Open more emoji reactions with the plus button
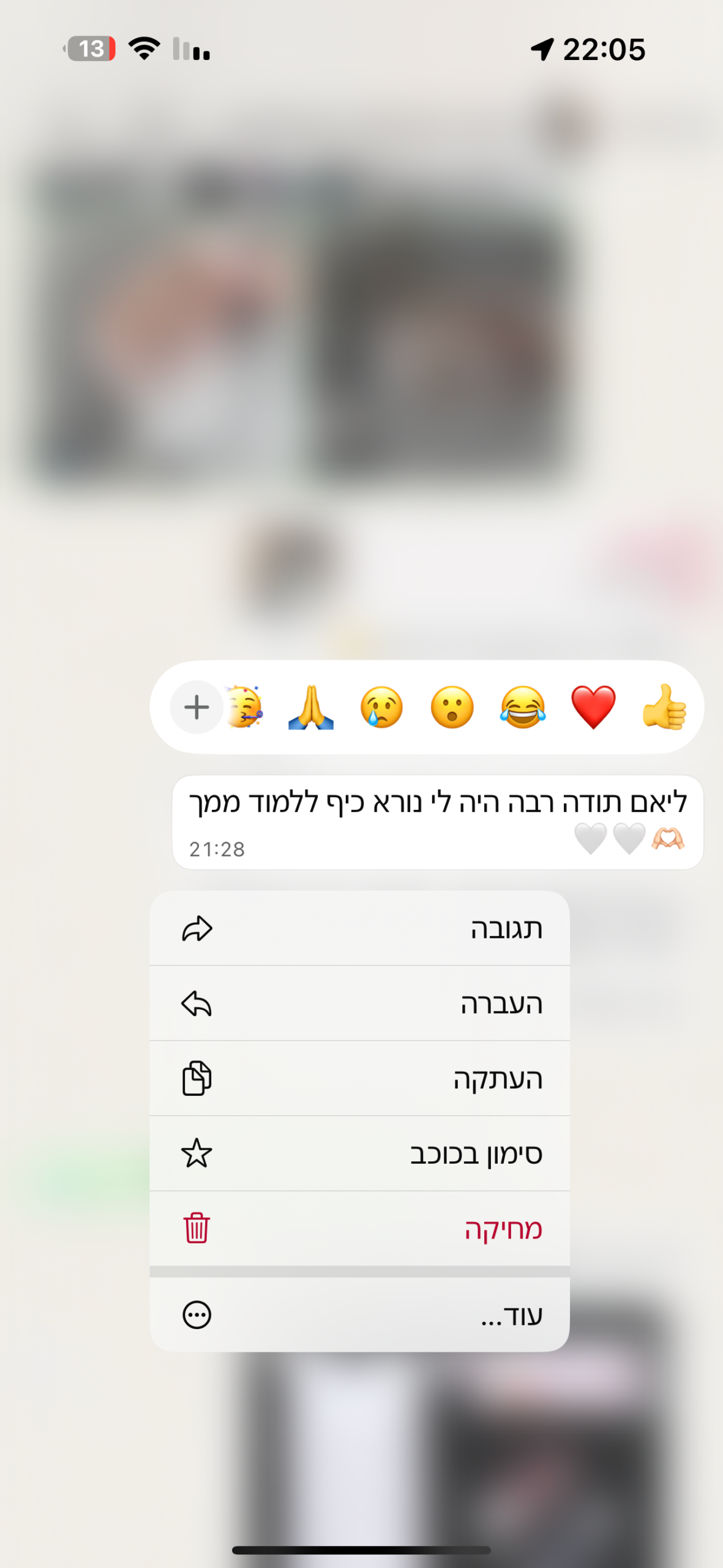 click(197, 707)
